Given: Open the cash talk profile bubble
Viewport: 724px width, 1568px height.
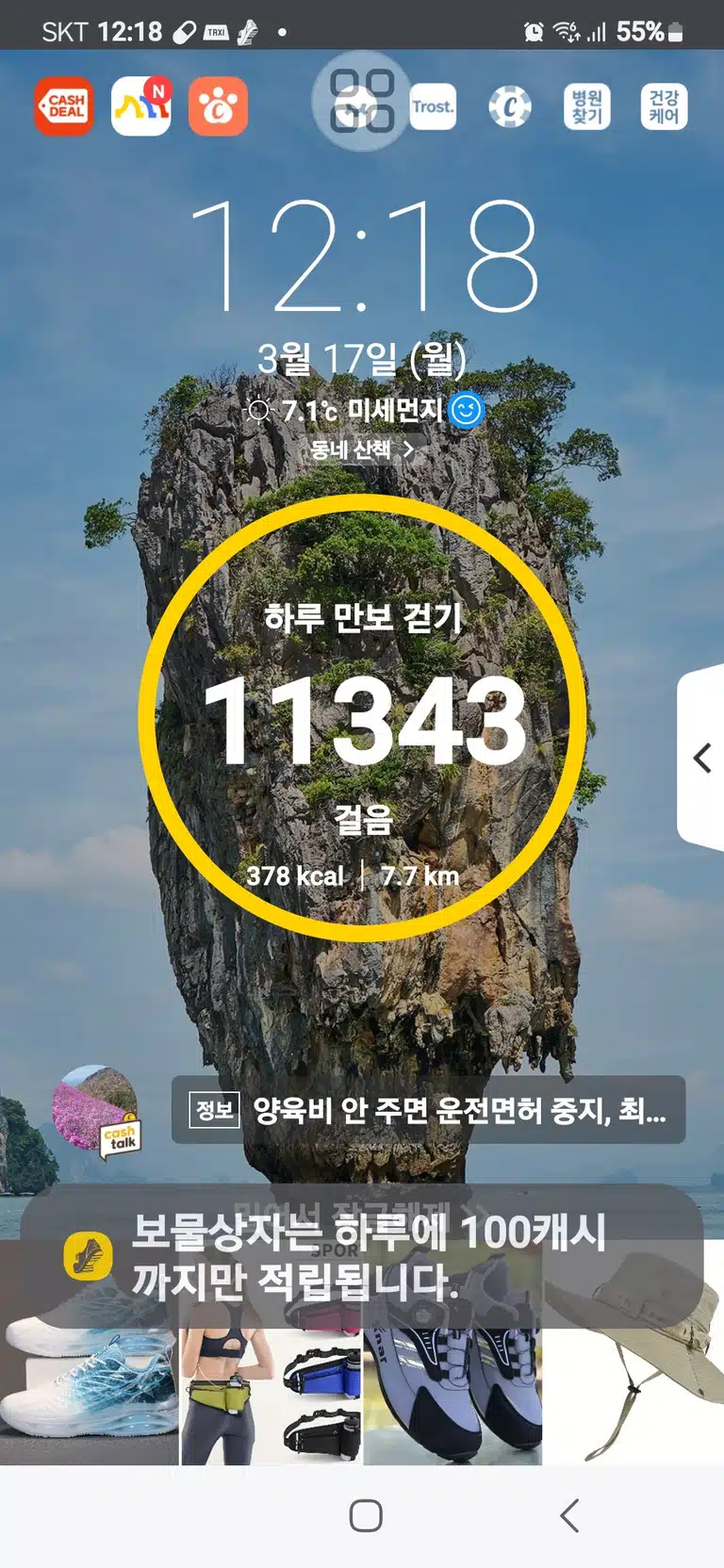Looking at the screenshot, I should 95,1112.
